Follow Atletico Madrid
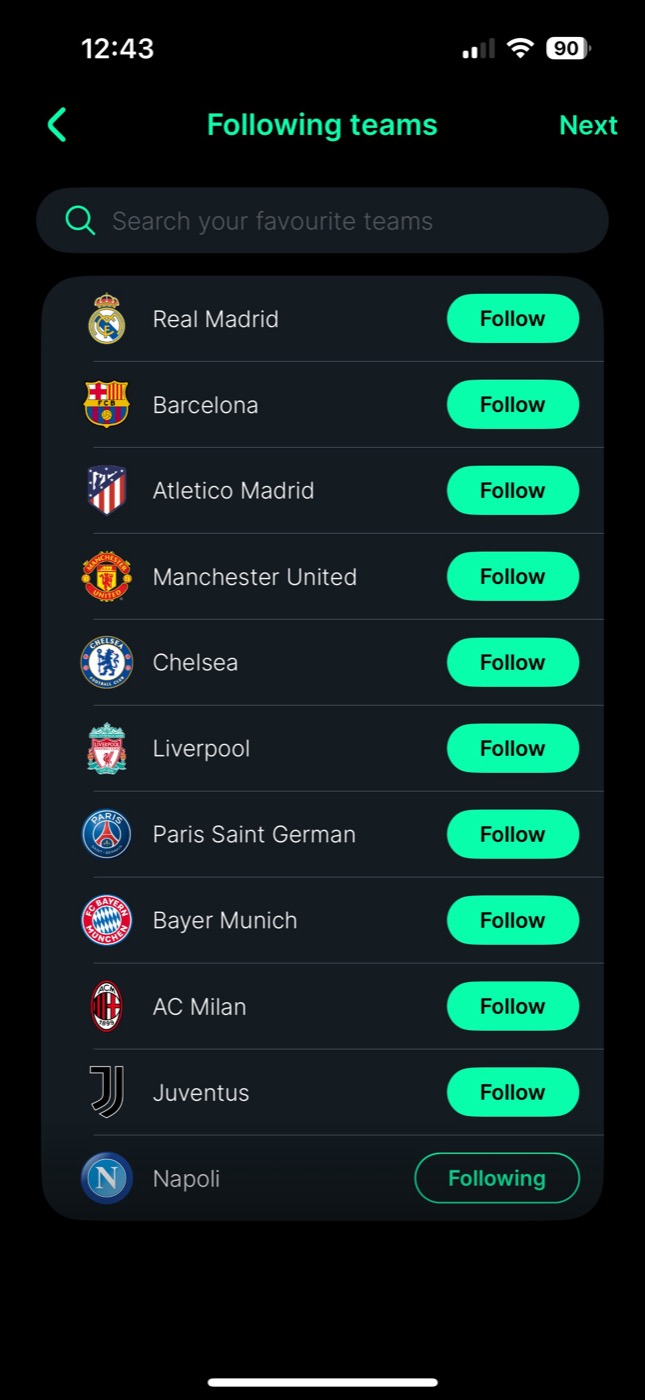Screen dimensions: 645x1400 click(x=513, y=491)
